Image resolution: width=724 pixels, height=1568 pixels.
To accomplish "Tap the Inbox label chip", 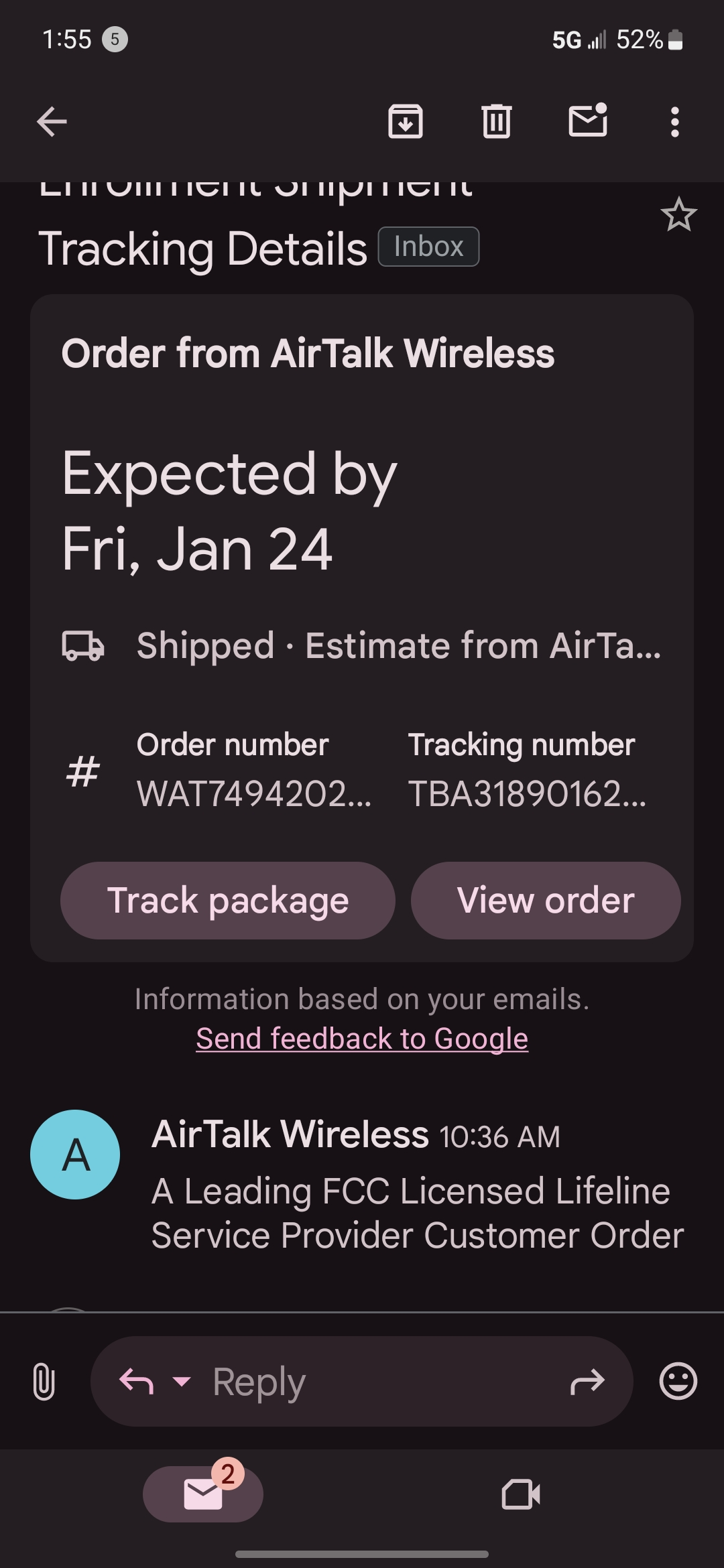I will coord(429,247).
